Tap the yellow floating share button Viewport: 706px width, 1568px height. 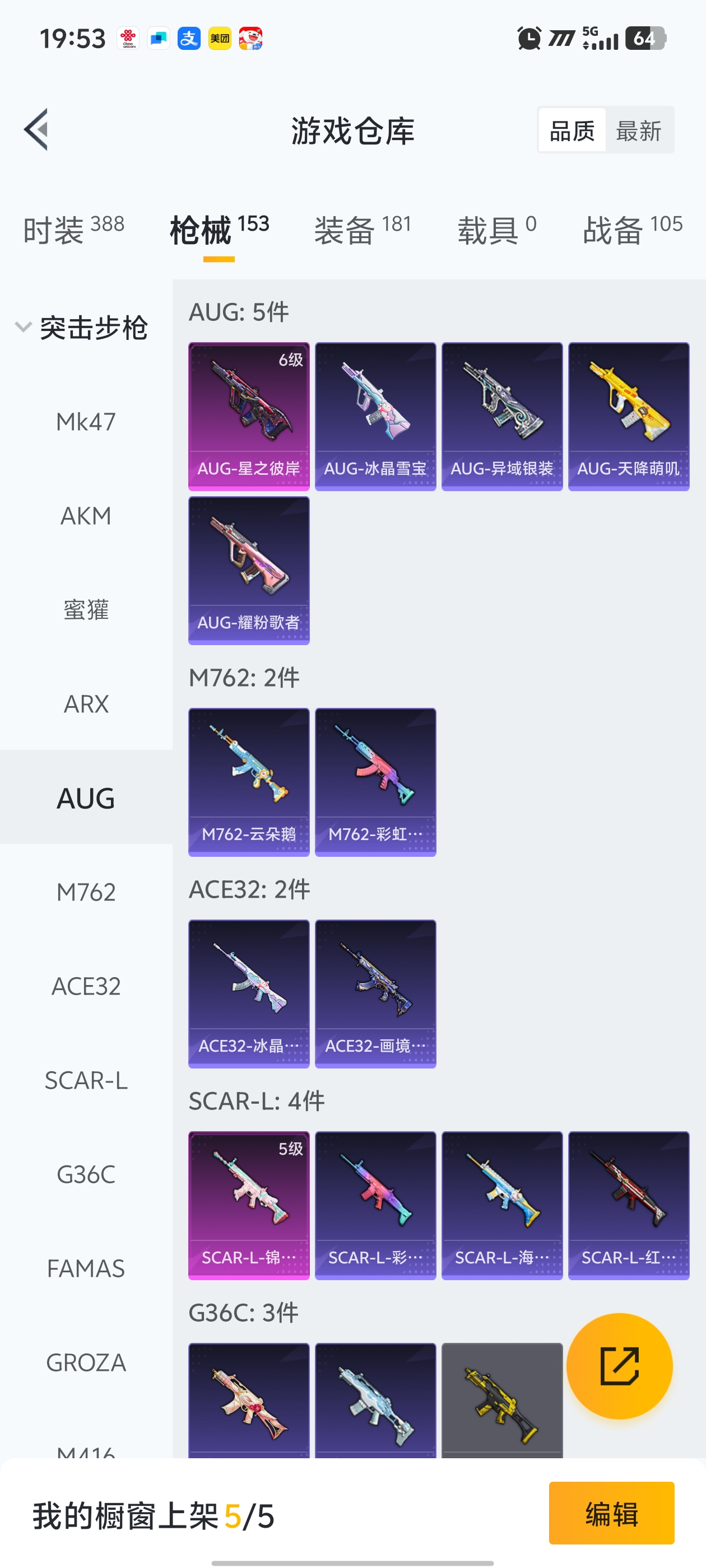coord(619,1366)
